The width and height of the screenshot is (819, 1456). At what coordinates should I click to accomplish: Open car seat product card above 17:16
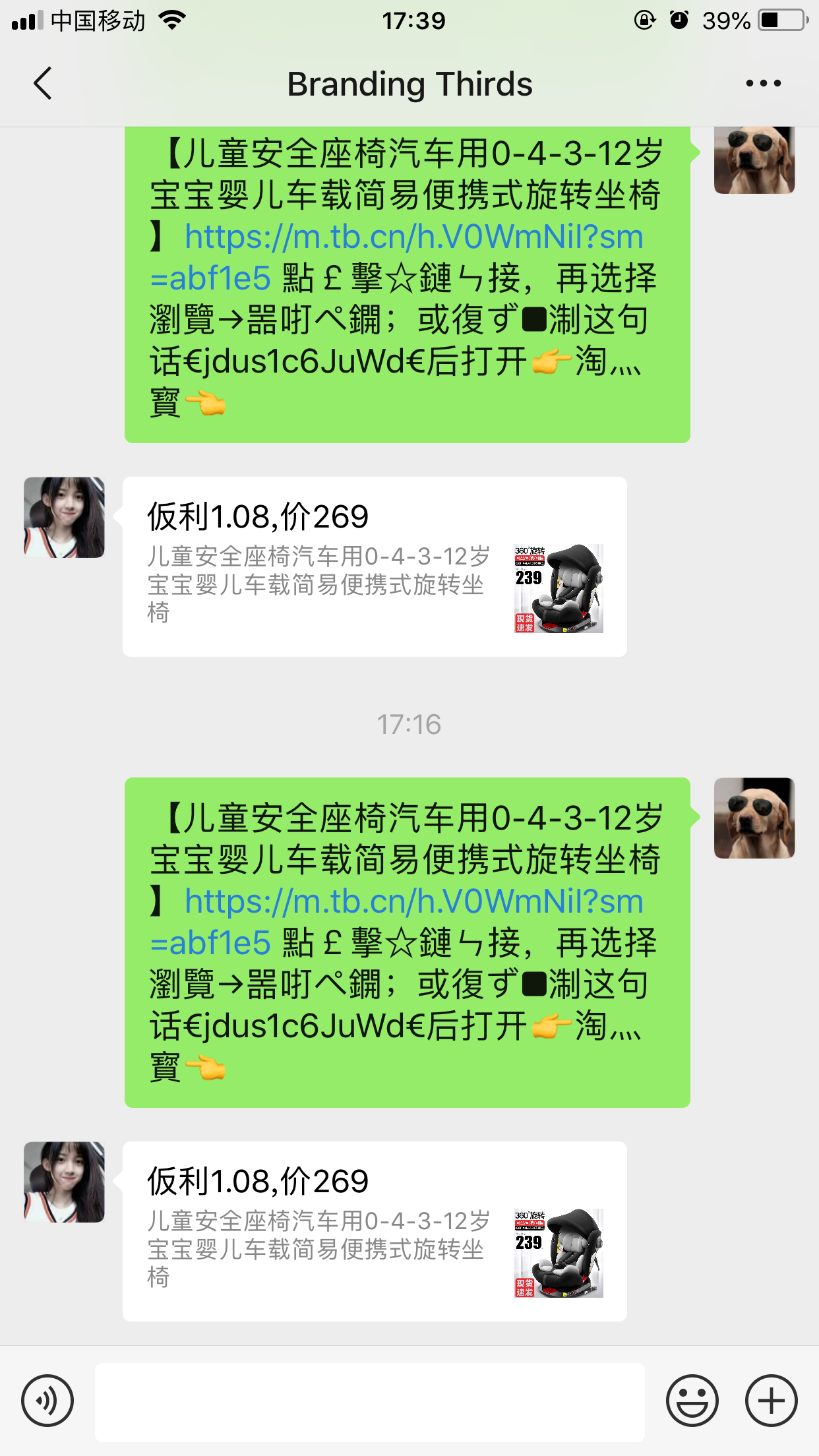click(375, 566)
